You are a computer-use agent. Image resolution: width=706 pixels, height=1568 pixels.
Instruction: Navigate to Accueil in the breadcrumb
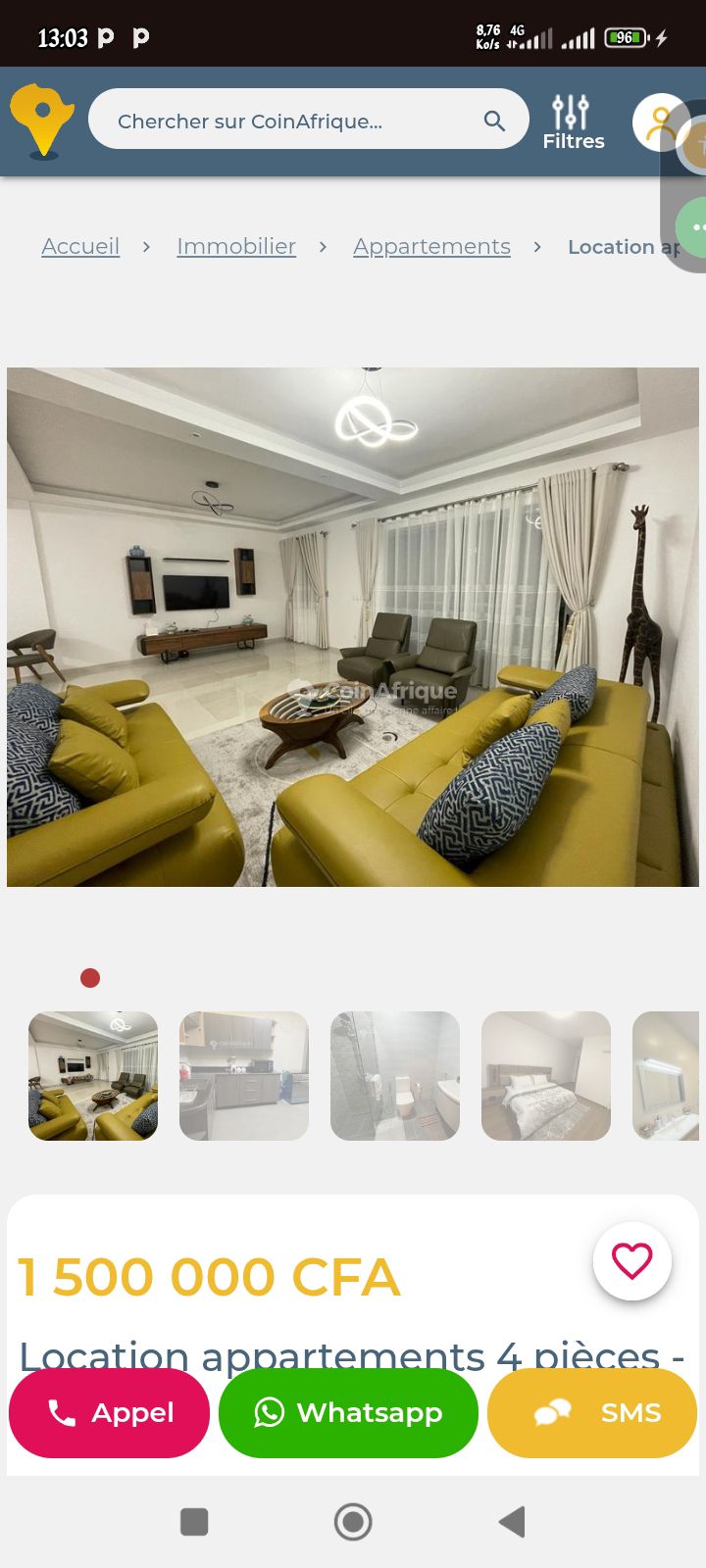(80, 246)
